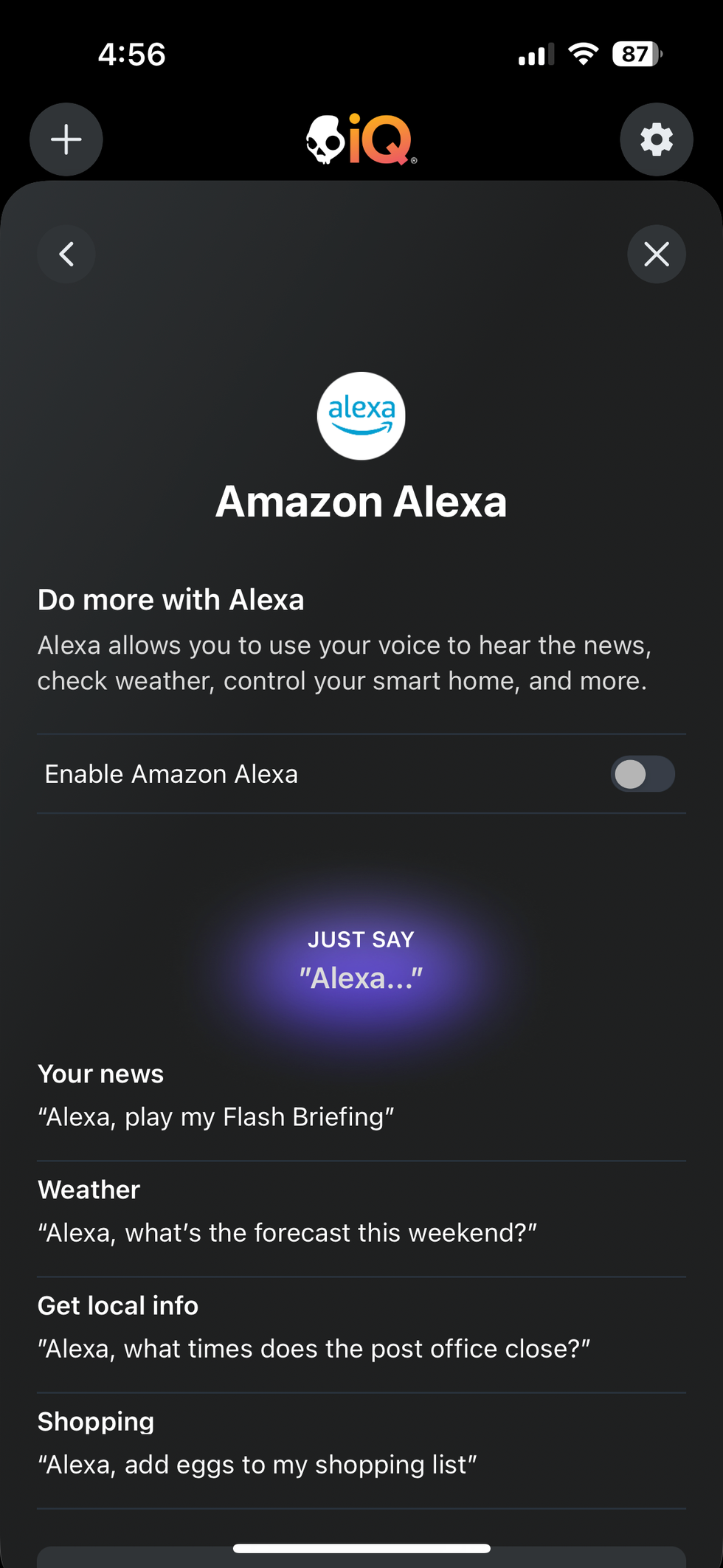Go back with the left arrow
Screen dimensions: 723x1568
(66, 255)
